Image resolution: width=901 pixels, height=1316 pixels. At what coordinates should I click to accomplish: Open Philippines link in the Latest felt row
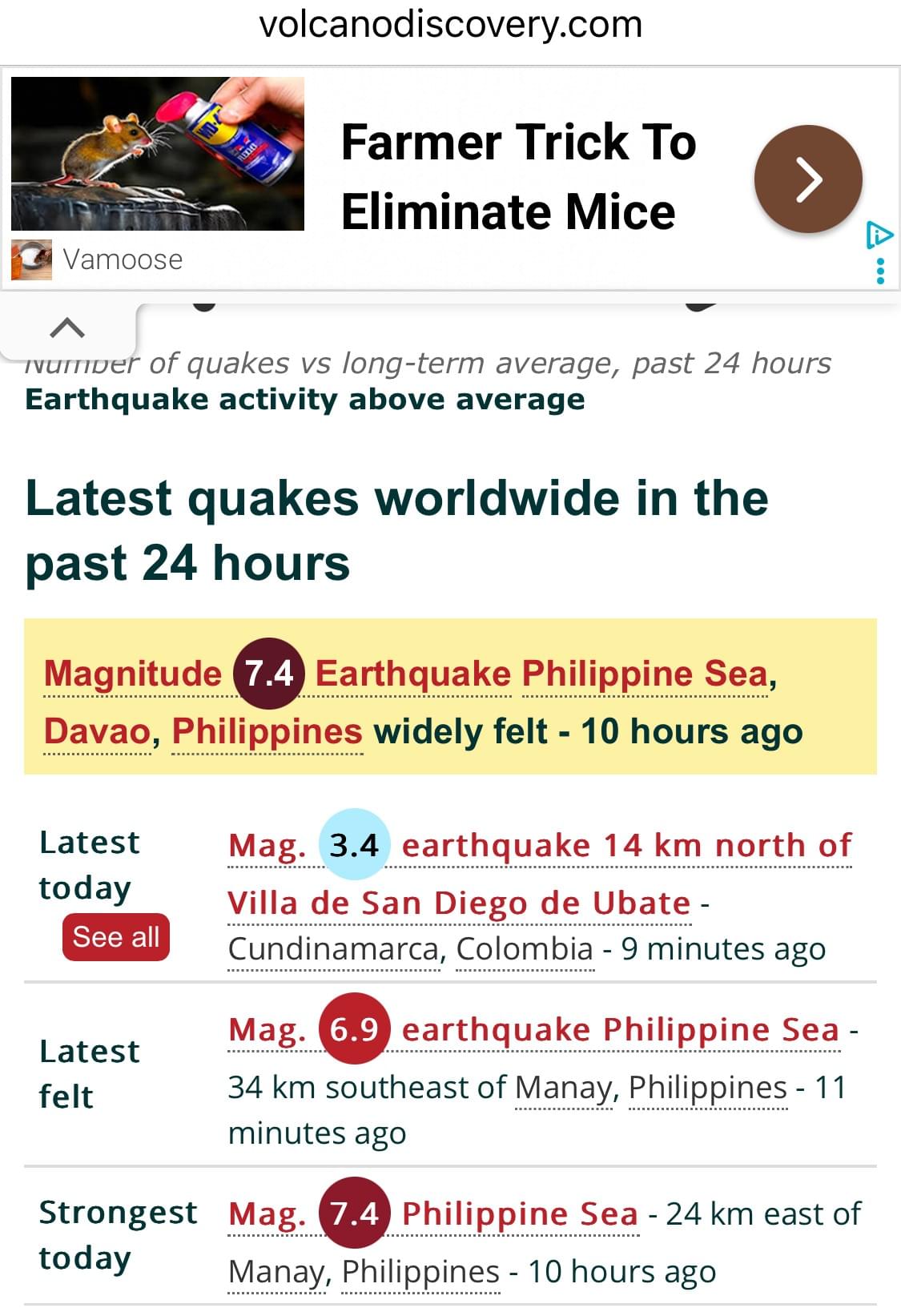coord(707,1088)
